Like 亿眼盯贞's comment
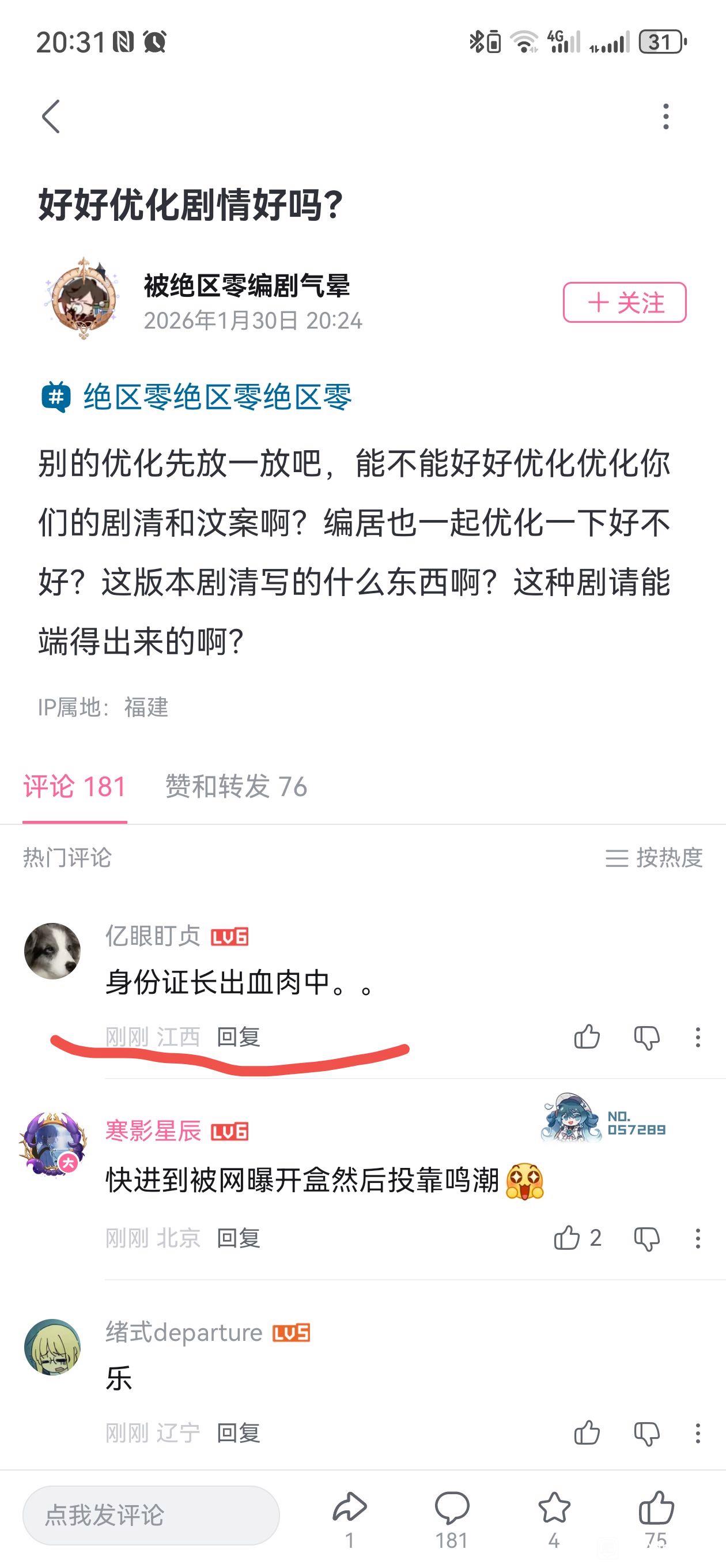The image size is (726, 1568). point(587,1036)
